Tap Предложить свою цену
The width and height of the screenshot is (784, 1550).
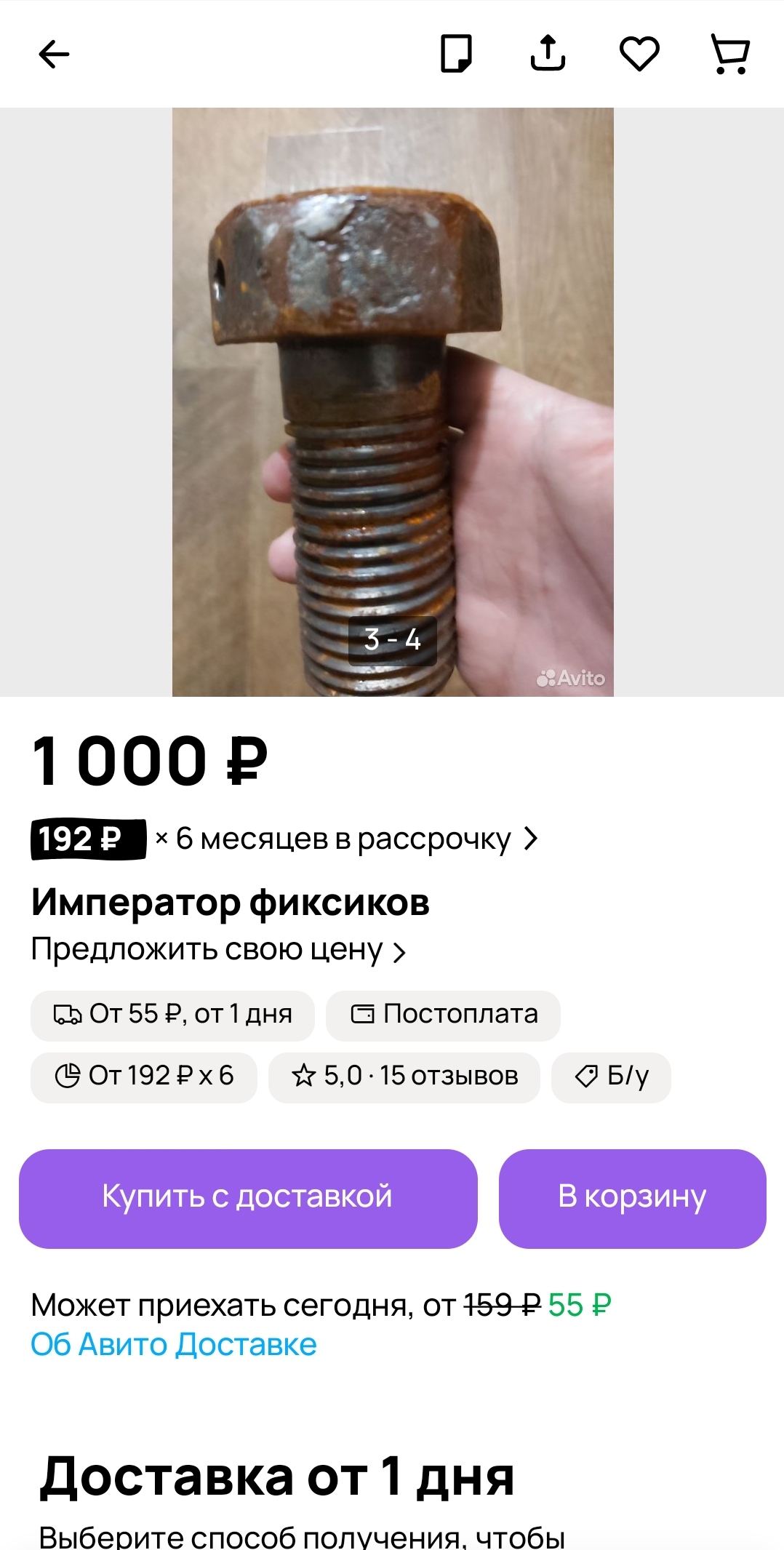coord(218,950)
